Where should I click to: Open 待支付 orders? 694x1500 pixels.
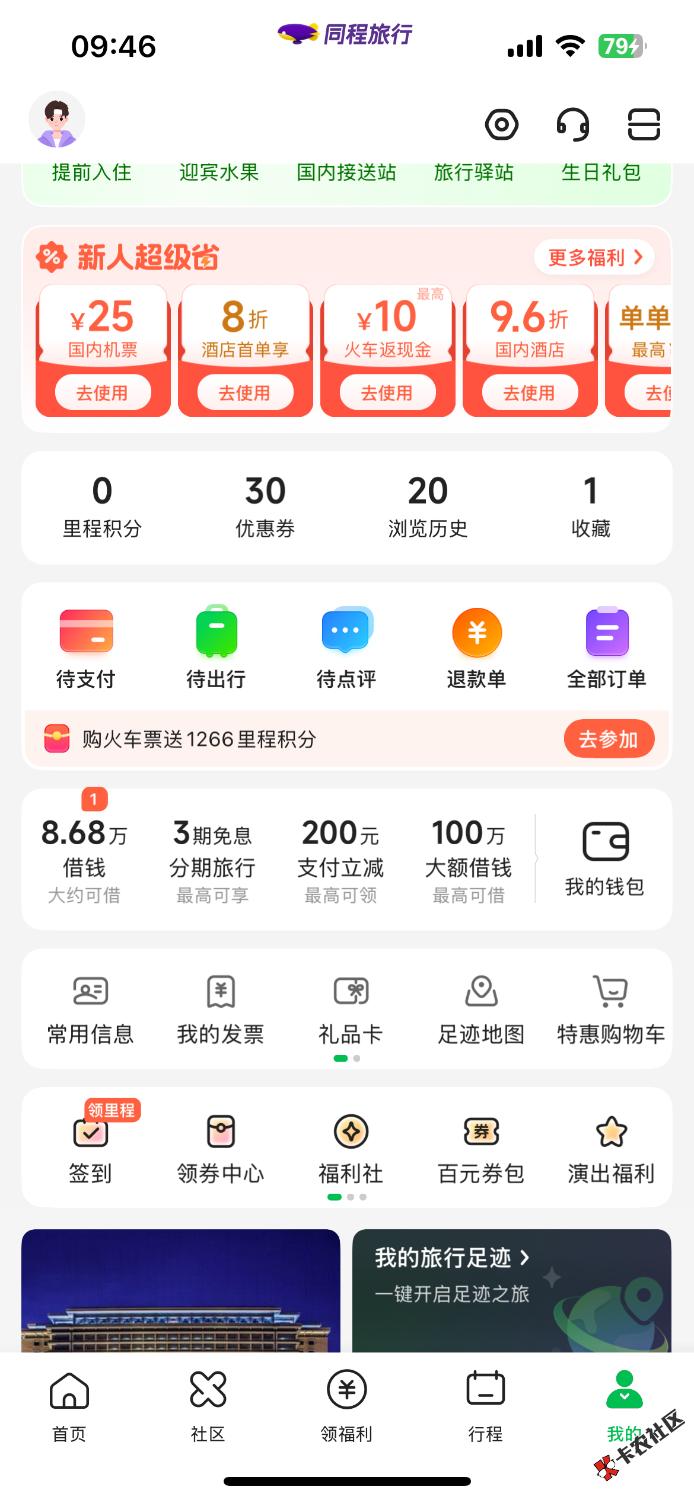click(86, 649)
